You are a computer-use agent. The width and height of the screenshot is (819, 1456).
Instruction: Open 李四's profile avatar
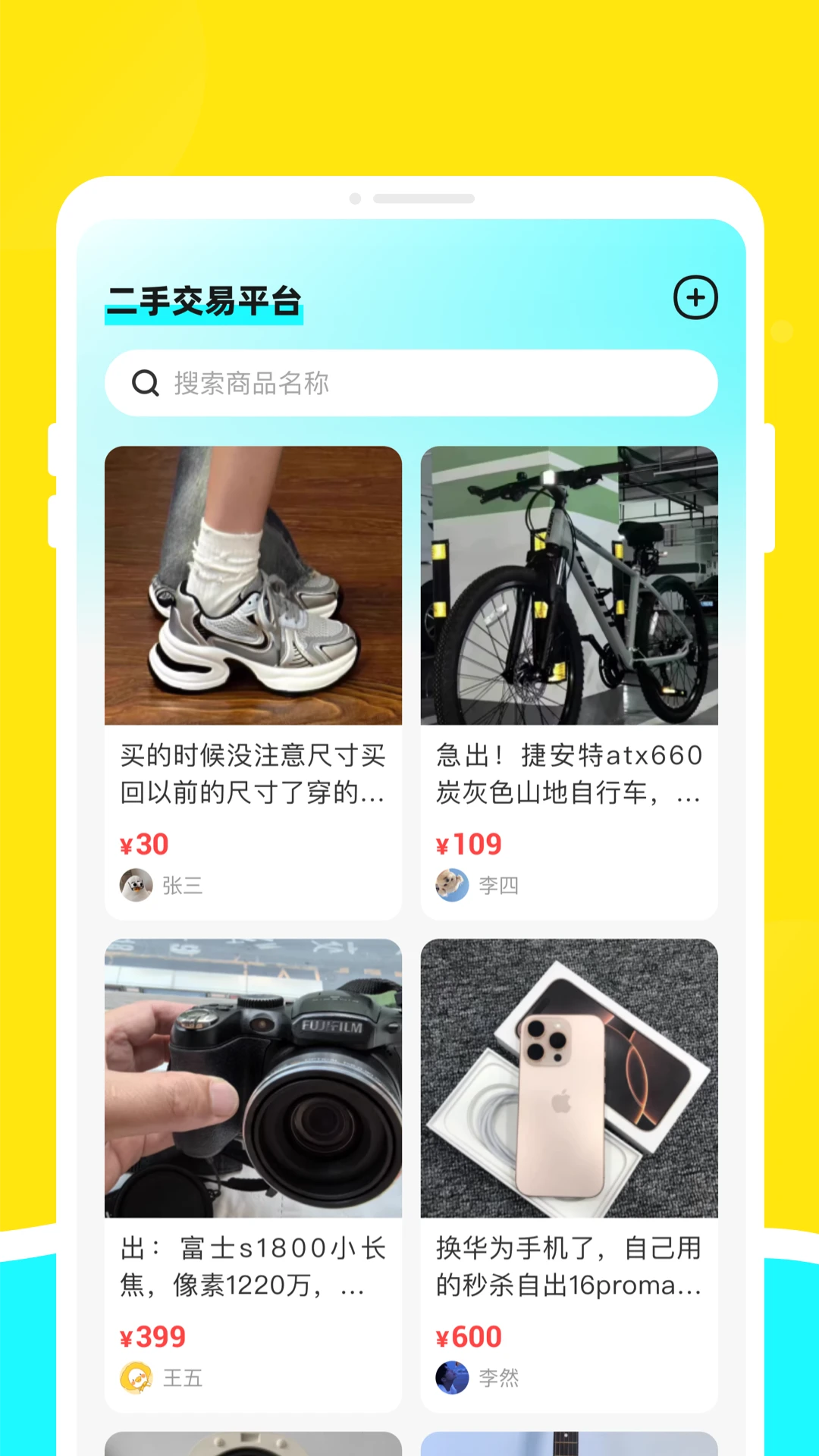452,885
